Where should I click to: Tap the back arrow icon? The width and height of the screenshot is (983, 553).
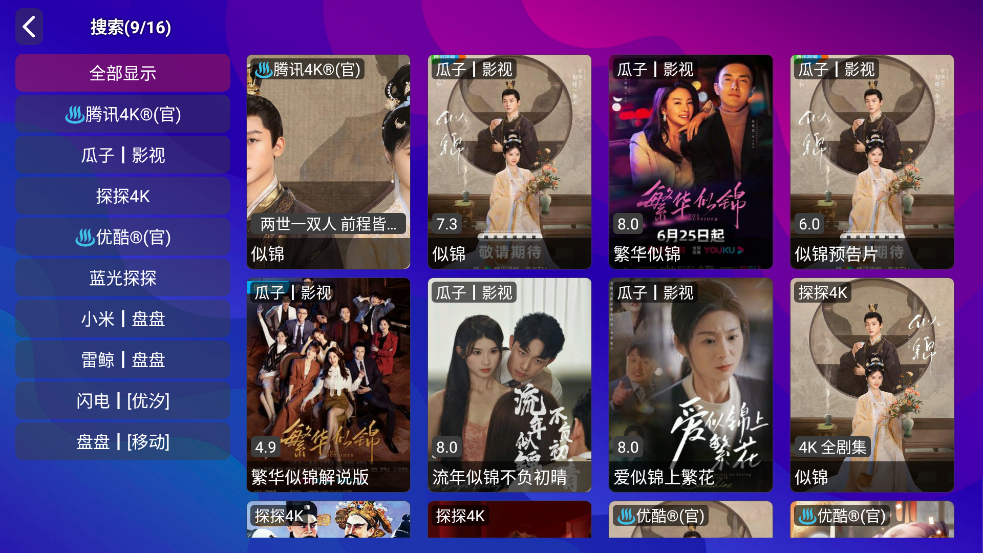30,27
